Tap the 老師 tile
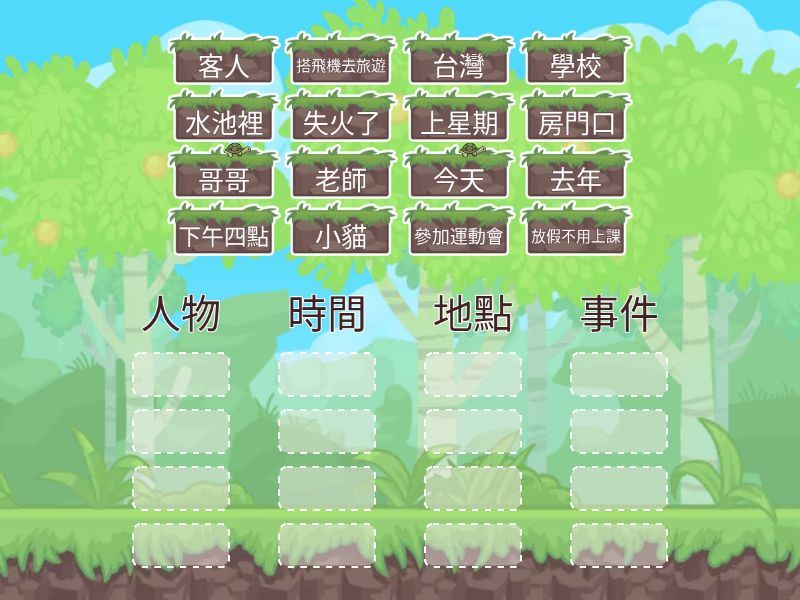Viewport: 800px width, 600px height. pyautogui.click(x=341, y=180)
